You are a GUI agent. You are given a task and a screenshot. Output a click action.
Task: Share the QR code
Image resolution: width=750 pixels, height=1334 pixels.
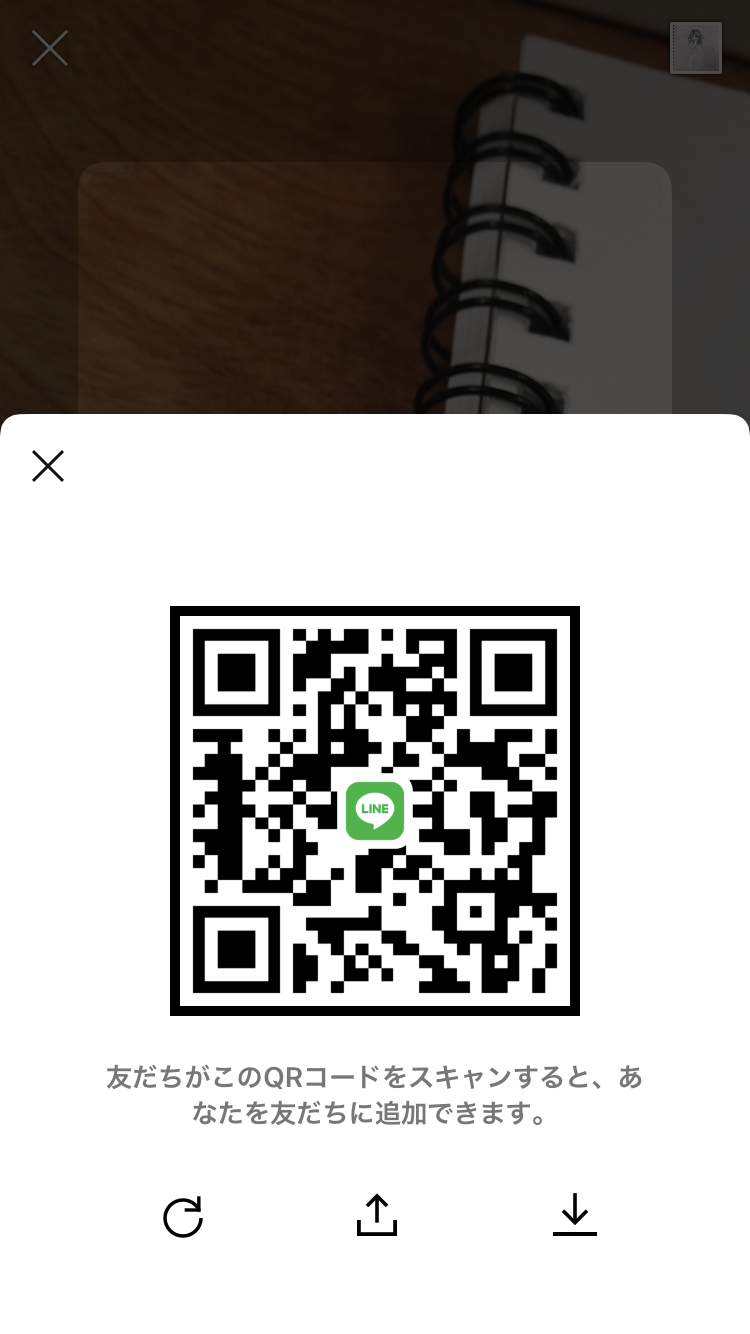[x=376, y=1215]
